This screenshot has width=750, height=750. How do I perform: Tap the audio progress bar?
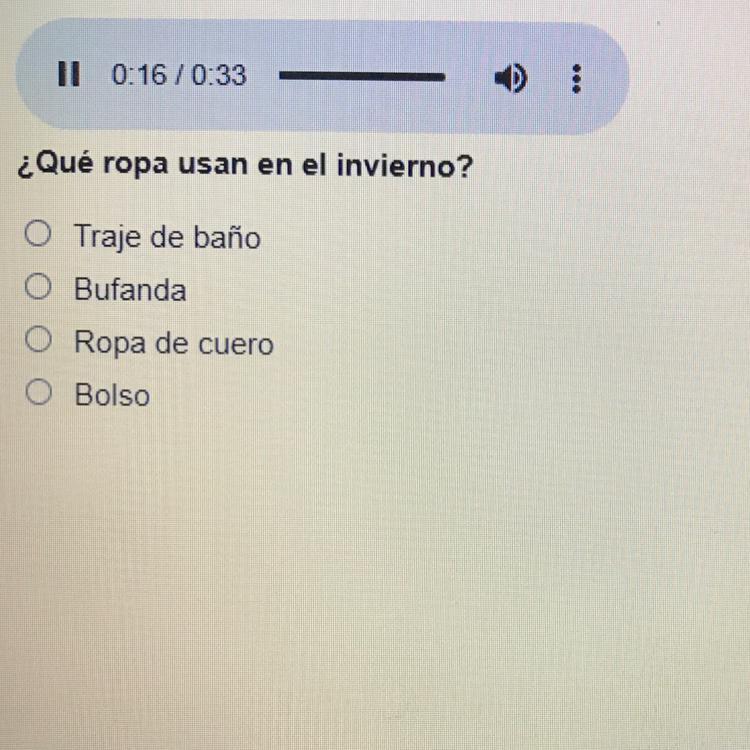362,76
